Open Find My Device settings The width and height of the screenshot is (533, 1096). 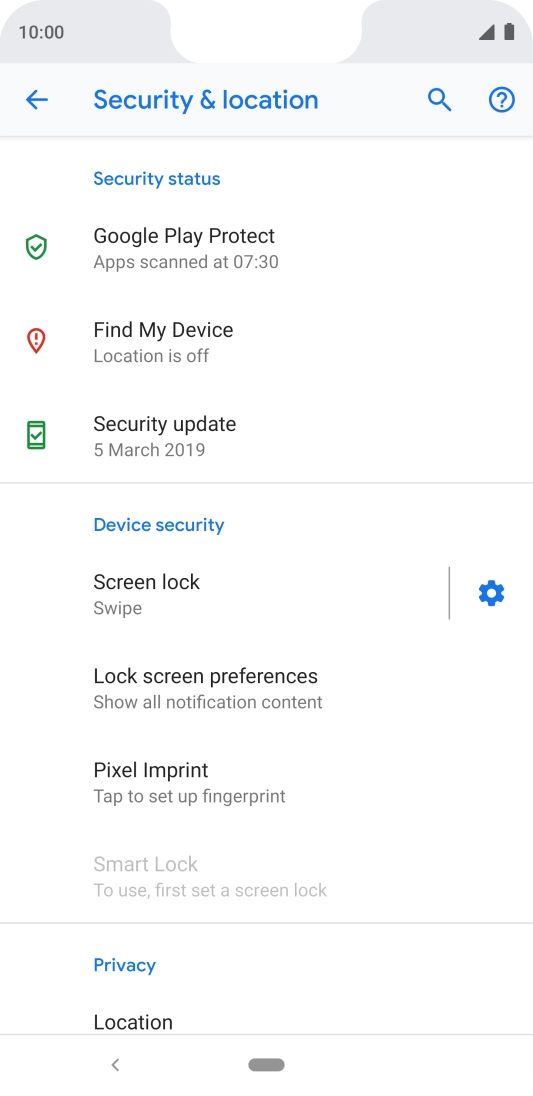coord(266,342)
